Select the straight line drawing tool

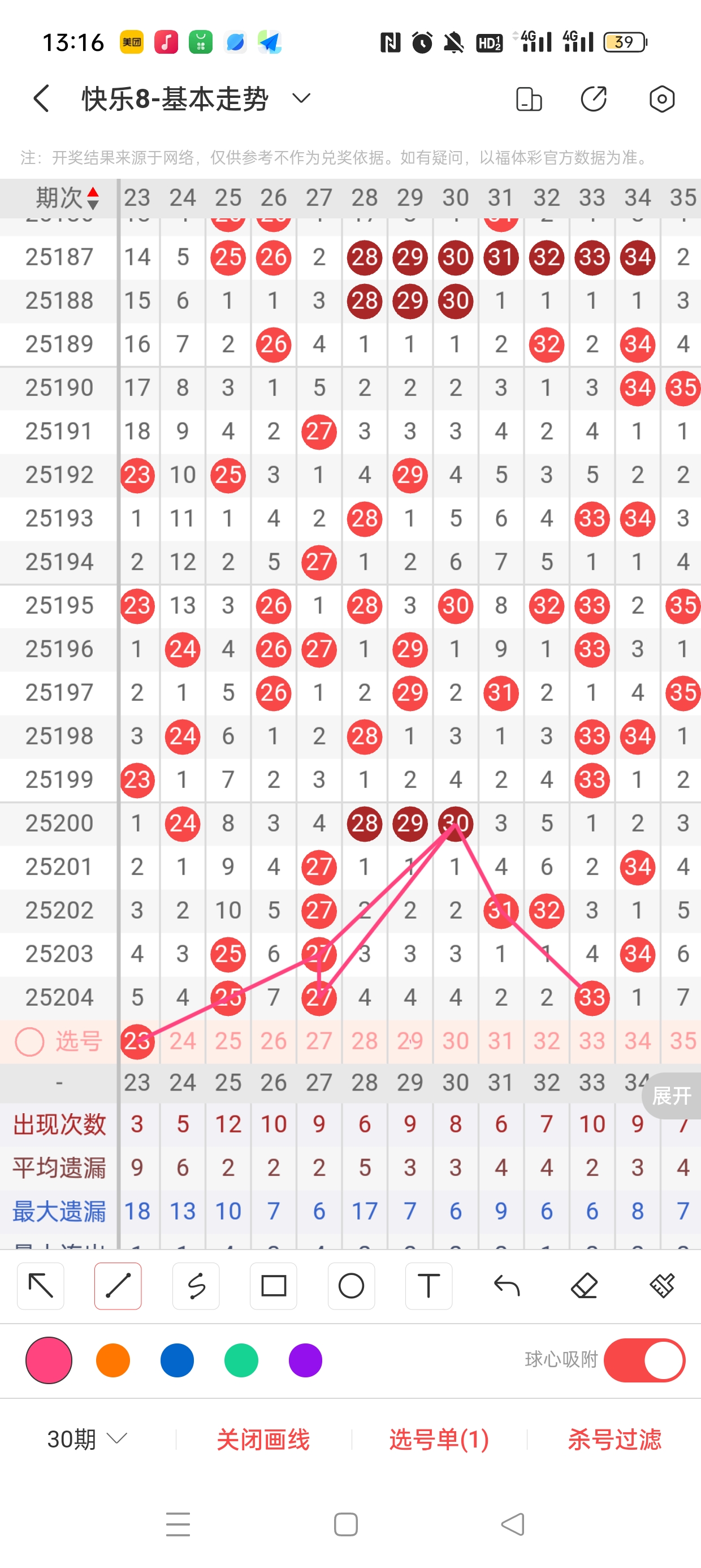[x=118, y=1286]
